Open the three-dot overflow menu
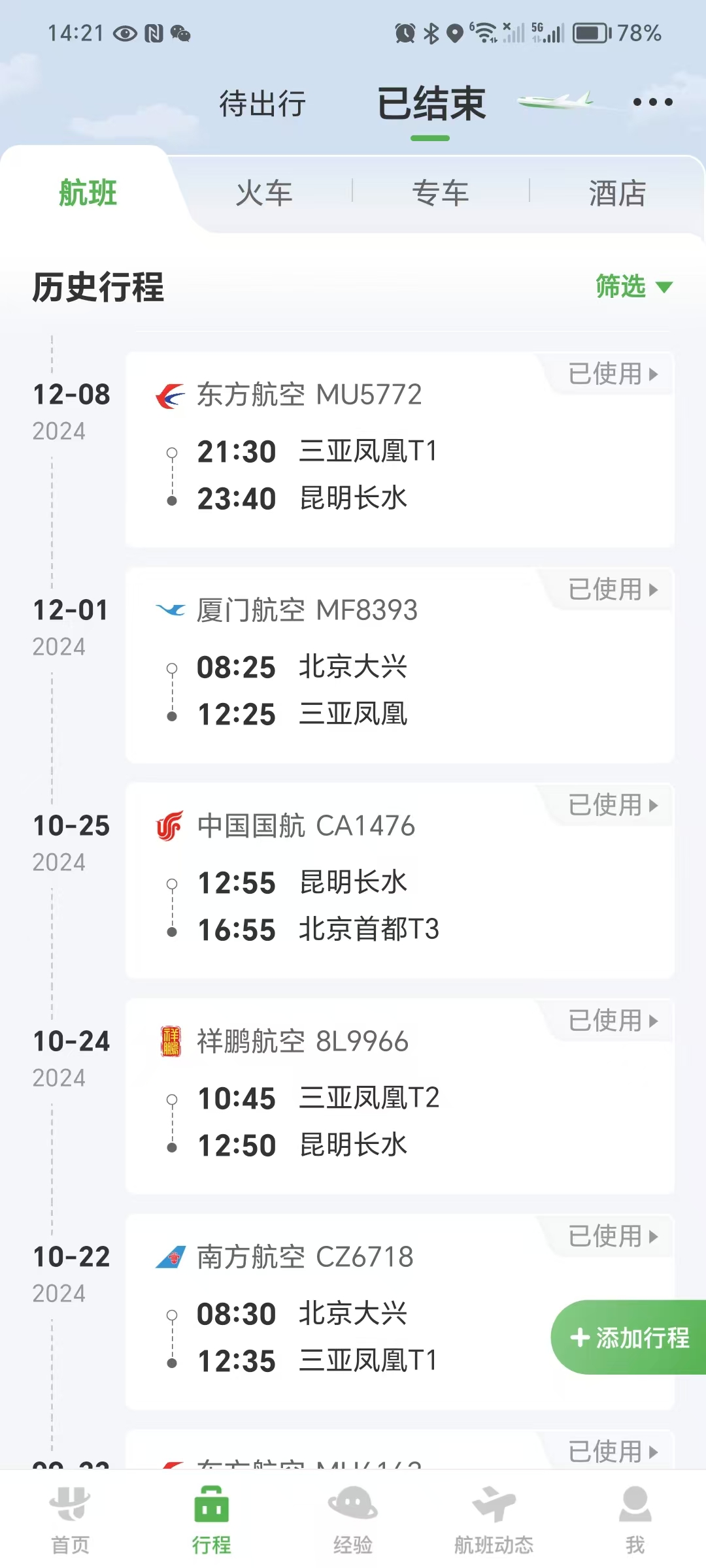This screenshot has width=706, height=1568. 652,103
